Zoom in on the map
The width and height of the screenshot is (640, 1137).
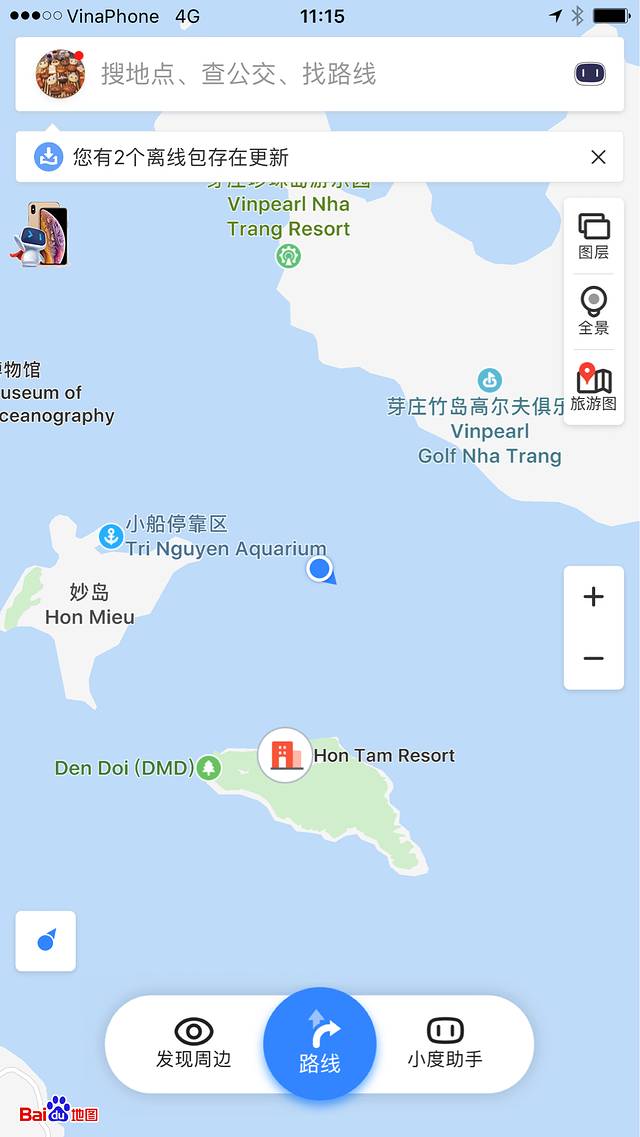click(594, 597)
